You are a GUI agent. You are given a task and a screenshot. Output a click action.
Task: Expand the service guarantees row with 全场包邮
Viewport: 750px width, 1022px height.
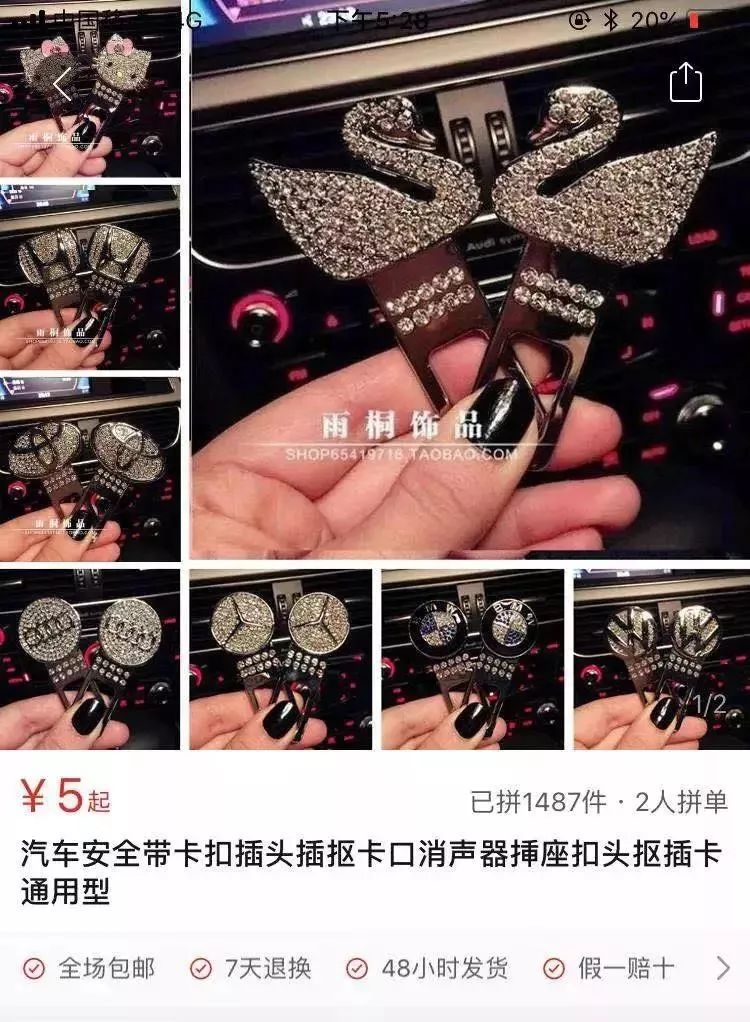723,967
